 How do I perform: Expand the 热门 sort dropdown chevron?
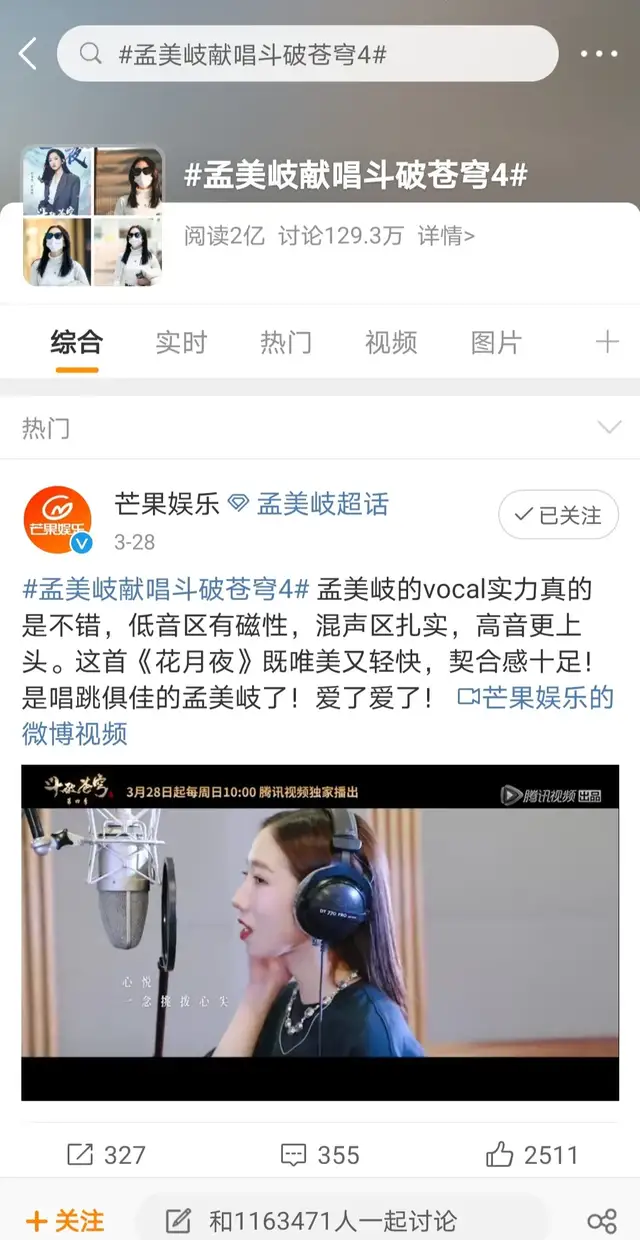[x=608, y=428]
